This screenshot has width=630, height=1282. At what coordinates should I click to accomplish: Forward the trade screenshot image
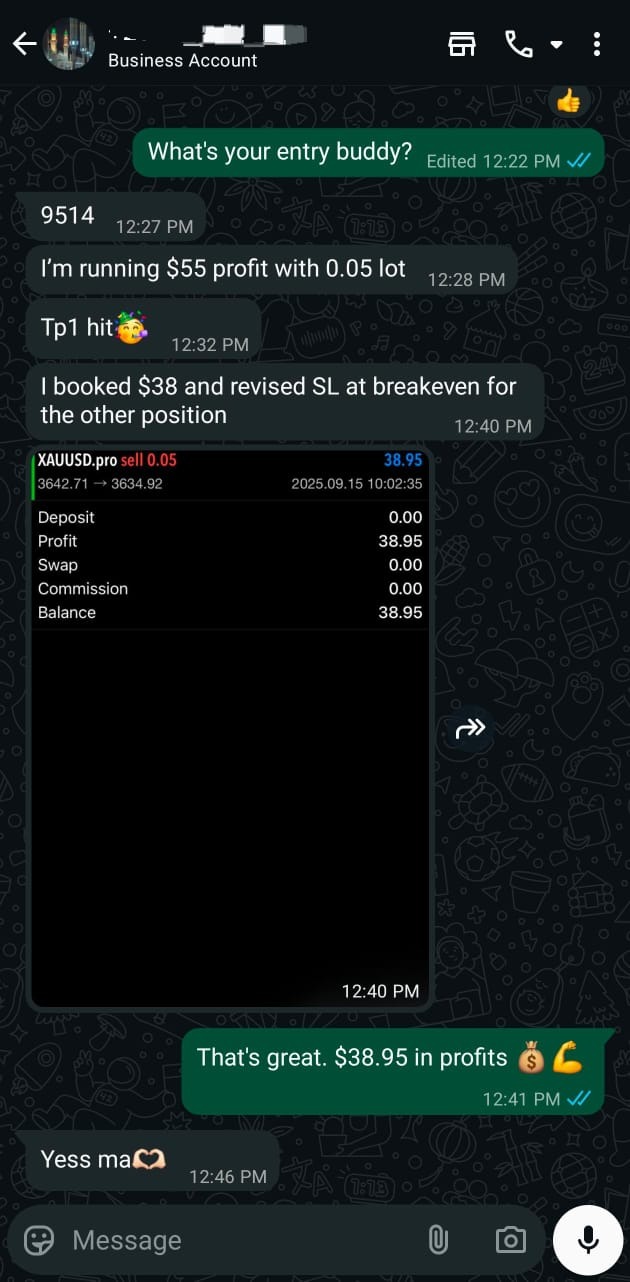(x=470, y=729)
